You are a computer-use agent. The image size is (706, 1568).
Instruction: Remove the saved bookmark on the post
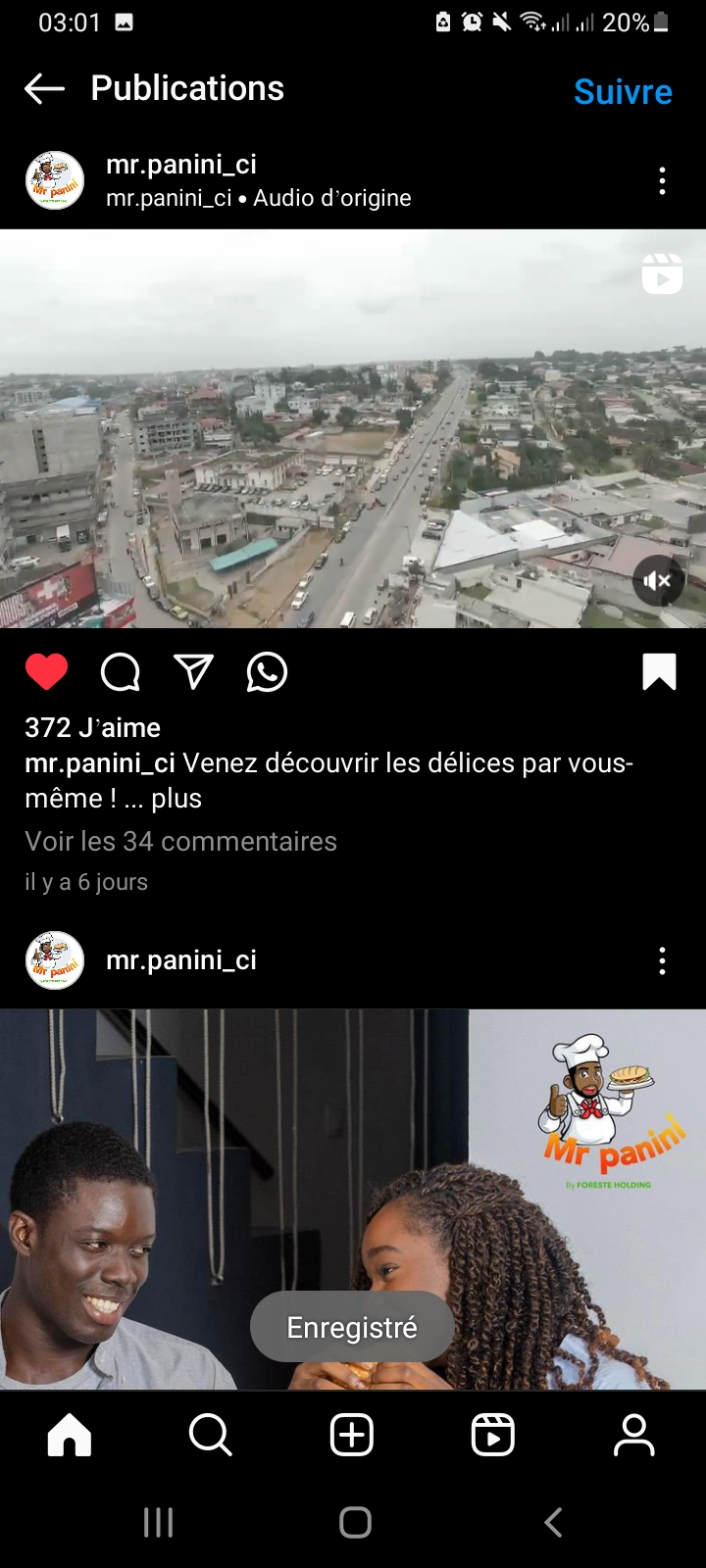point(659,672)
